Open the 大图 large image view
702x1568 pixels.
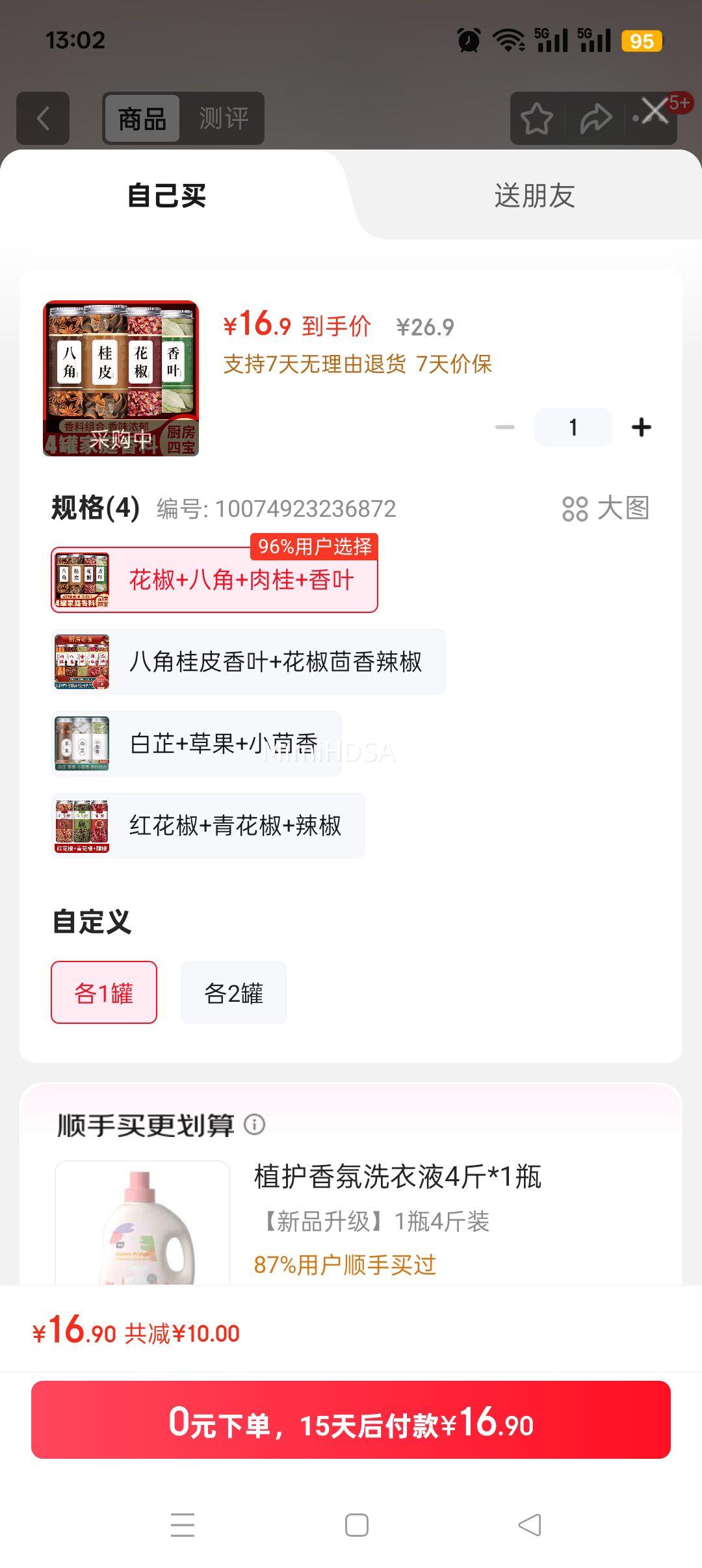pos(606,508)
